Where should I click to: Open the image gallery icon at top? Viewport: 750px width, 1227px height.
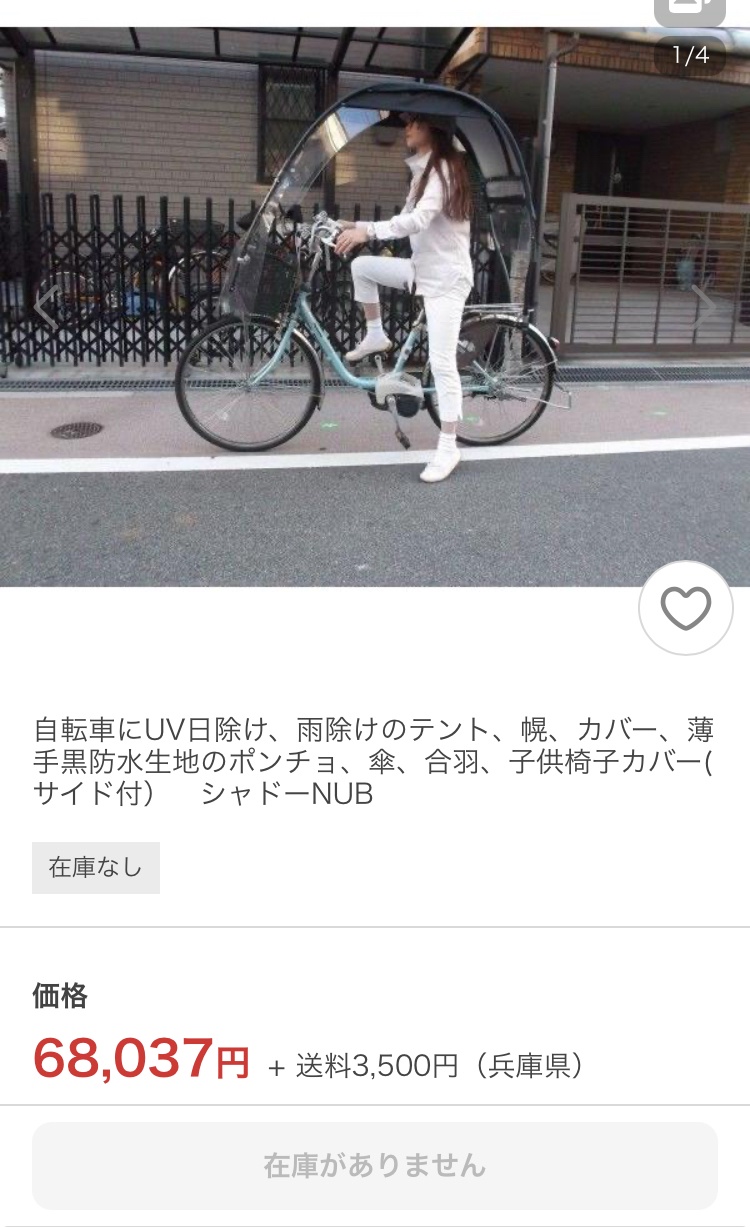pyautogui.click(x=689, y=10)
